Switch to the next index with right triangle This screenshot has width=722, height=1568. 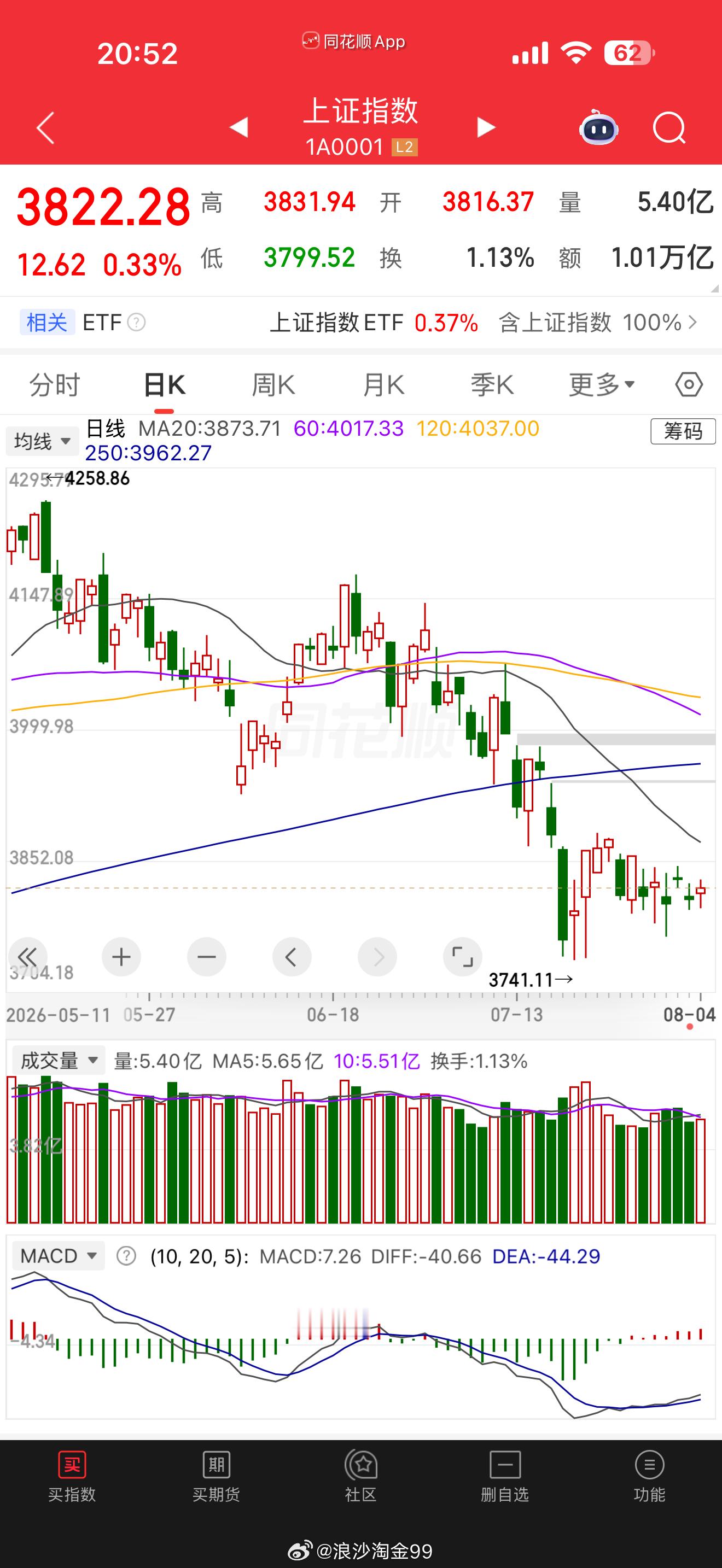tap(485, 127)
